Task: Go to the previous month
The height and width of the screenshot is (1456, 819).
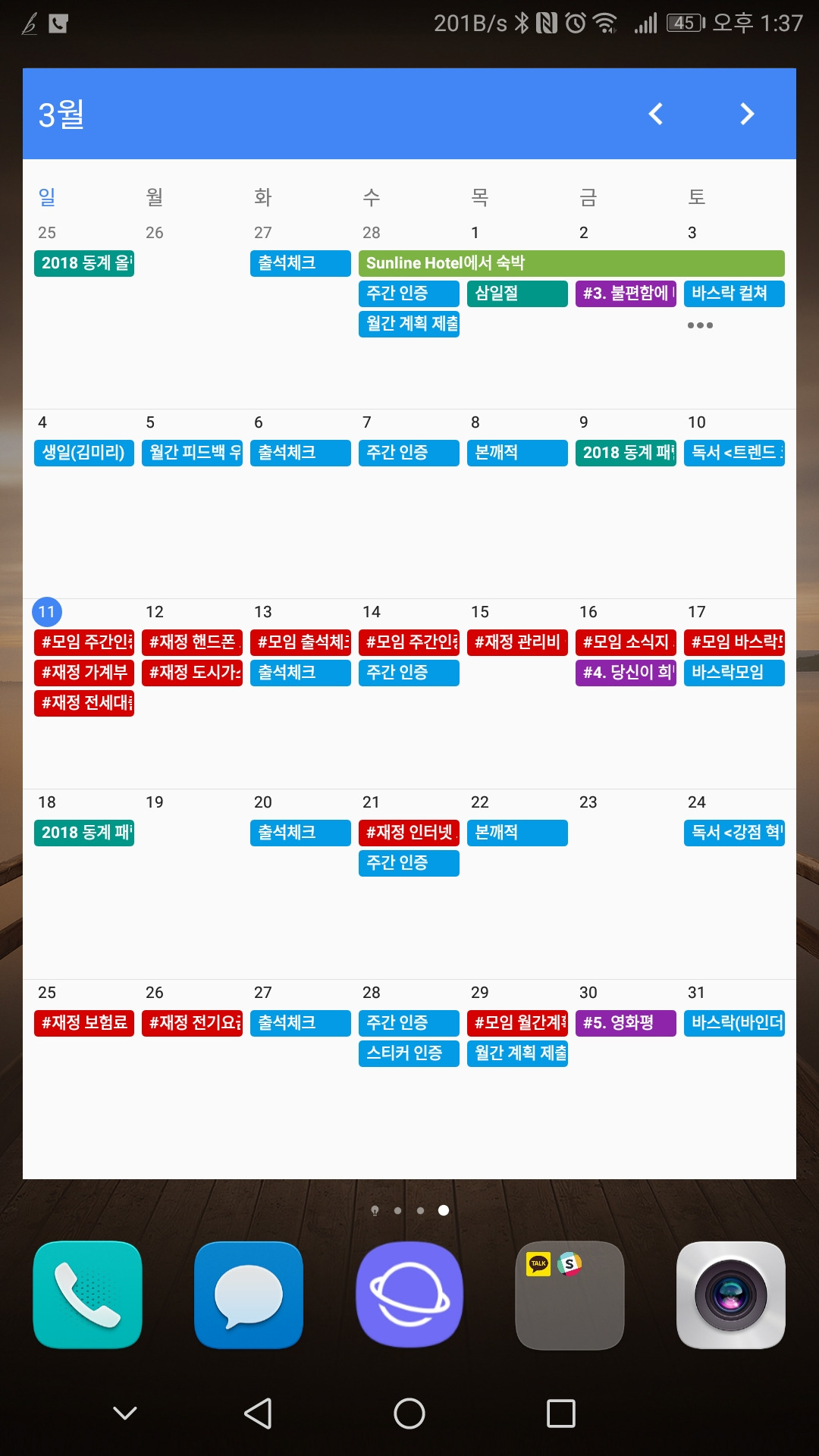Action: [656, 114]
